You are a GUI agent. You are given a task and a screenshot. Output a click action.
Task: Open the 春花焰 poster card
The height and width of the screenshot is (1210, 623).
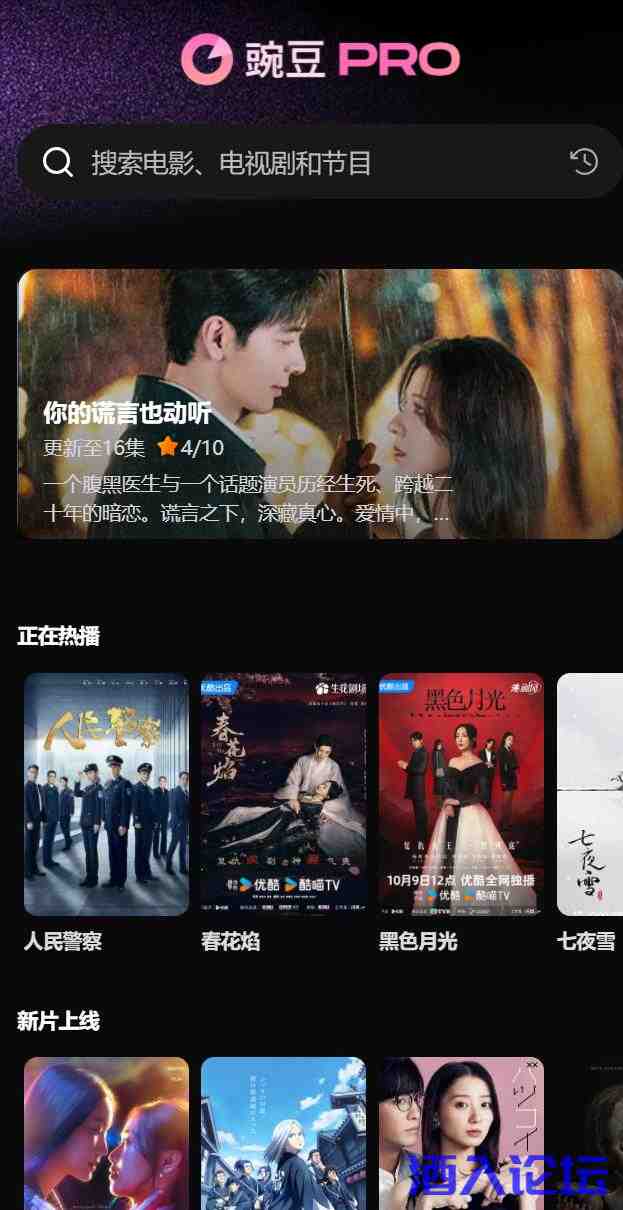point(283,794)
